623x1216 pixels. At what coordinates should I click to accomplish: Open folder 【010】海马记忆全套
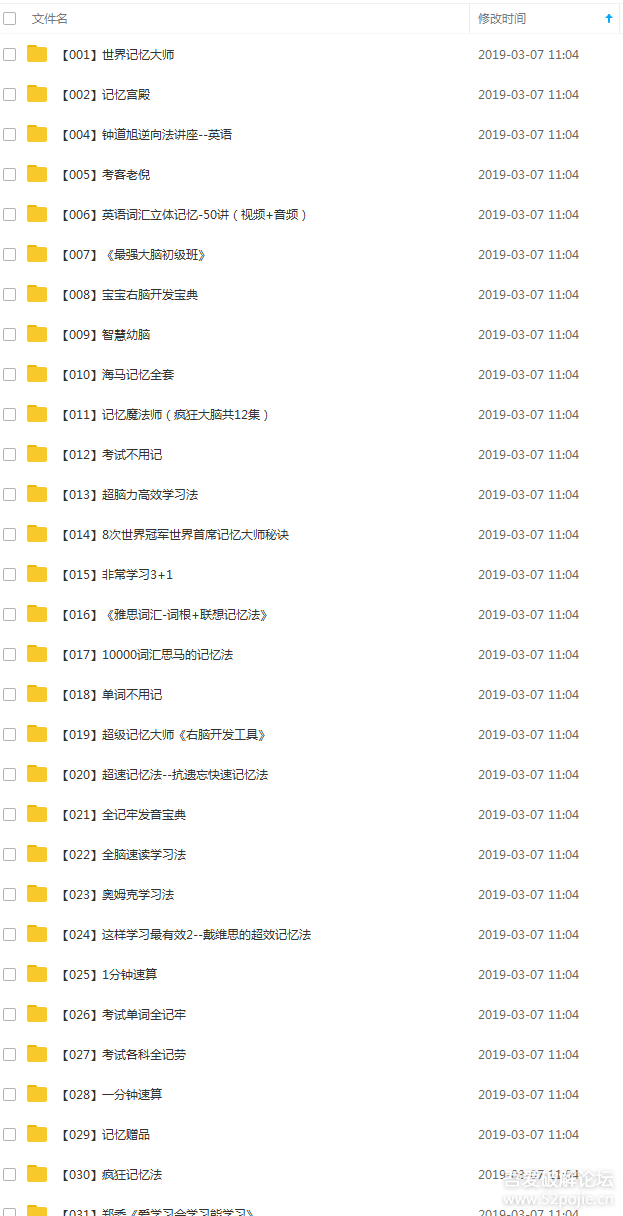(x=118, y=375)
